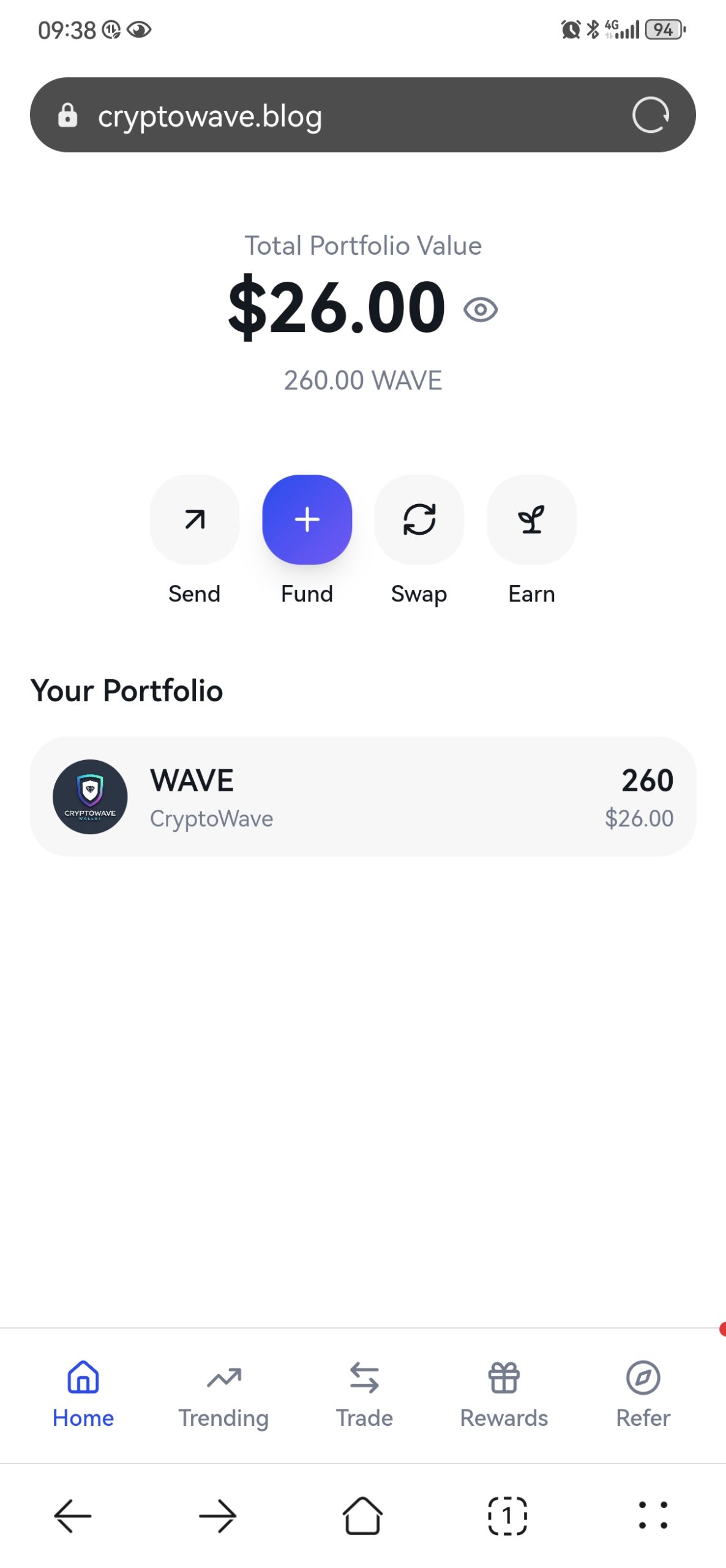Screen dimensions: 726x1568
Task: Tap the Fund plus button
Action: pyautogui.click(x=307, y=519)
